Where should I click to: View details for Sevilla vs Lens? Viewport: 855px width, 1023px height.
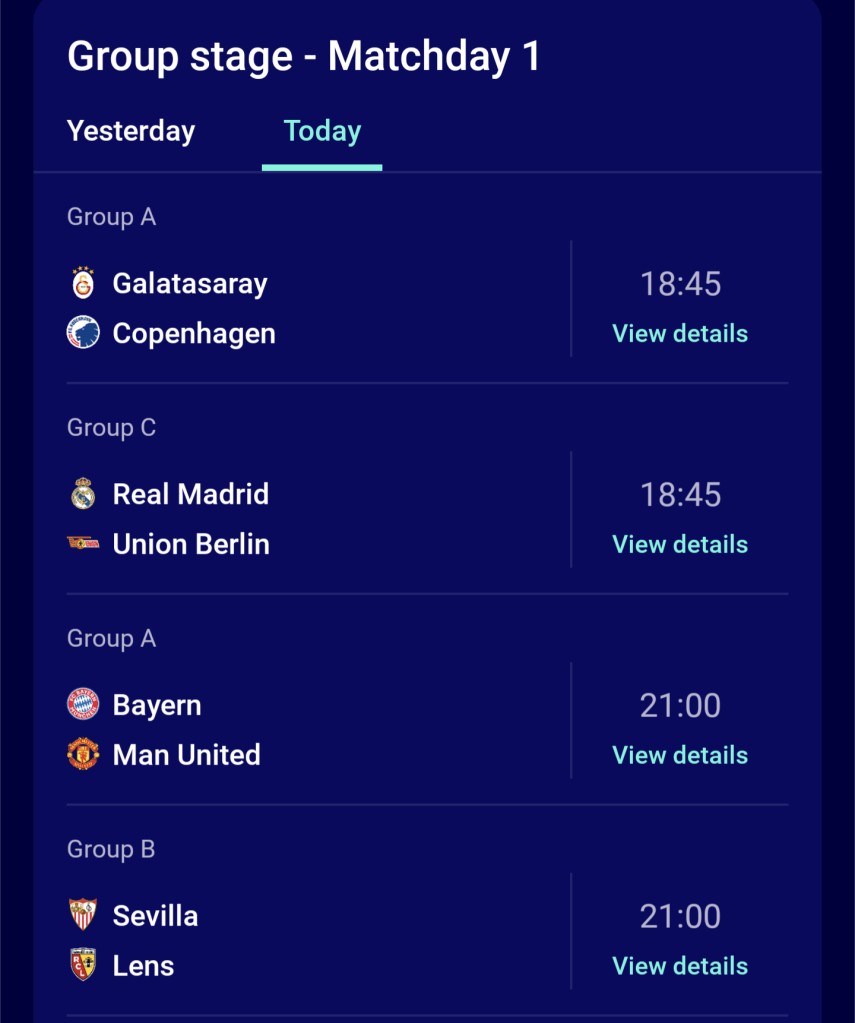680,966
